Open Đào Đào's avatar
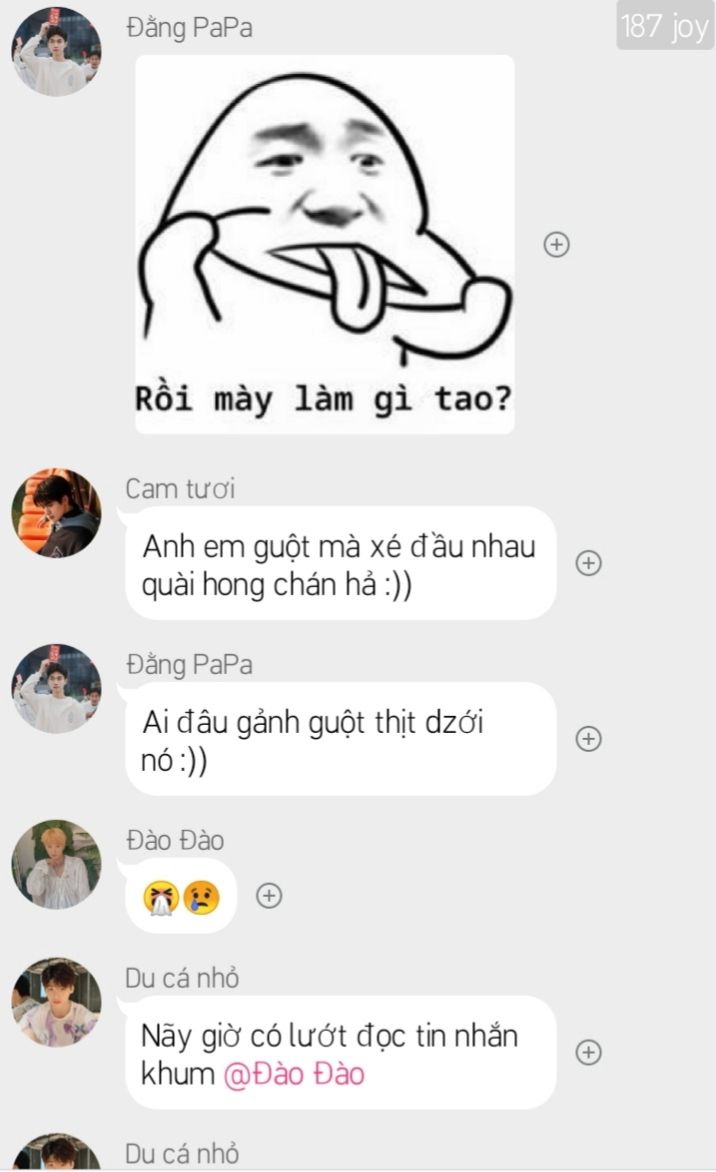Screen dimensions: 716x1172 point(56,864)
